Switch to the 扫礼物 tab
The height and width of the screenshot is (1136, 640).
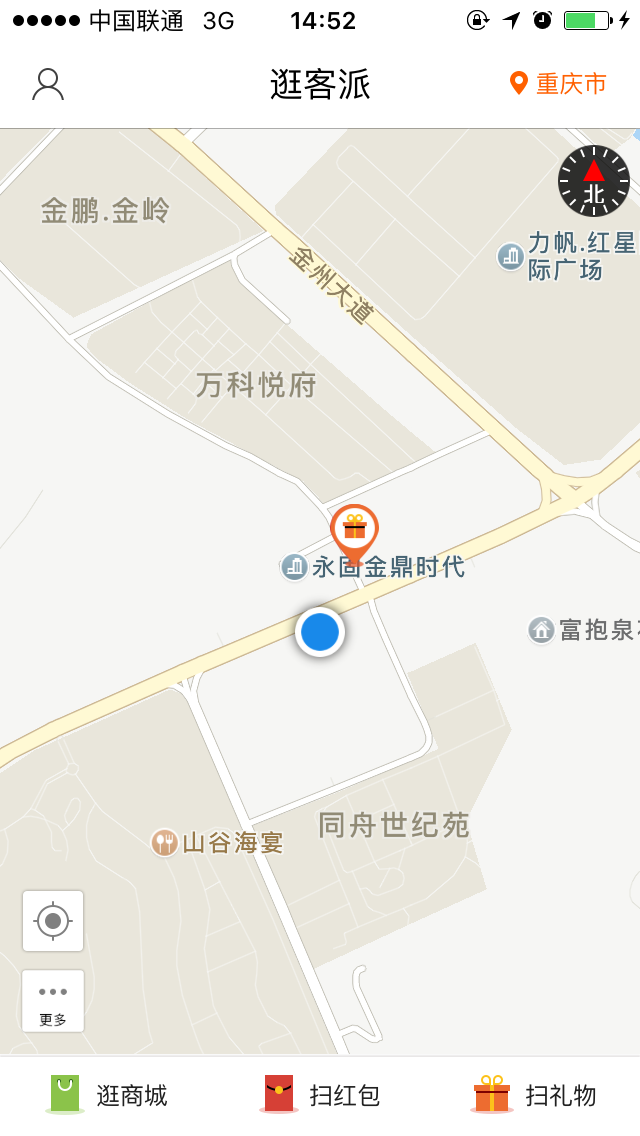coord(534,1095)
